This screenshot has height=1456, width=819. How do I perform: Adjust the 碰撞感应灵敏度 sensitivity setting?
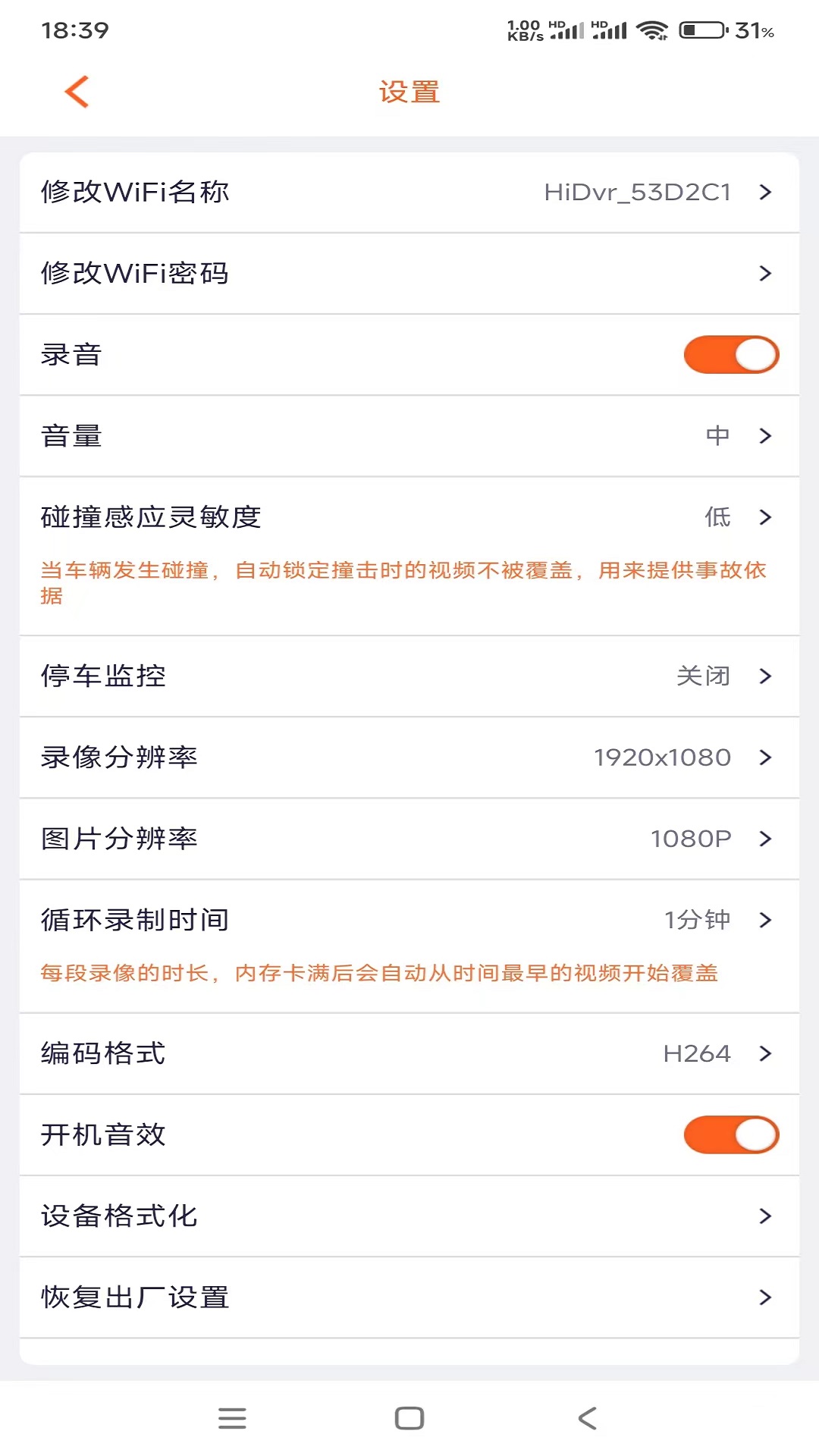[x=409, y=517]
